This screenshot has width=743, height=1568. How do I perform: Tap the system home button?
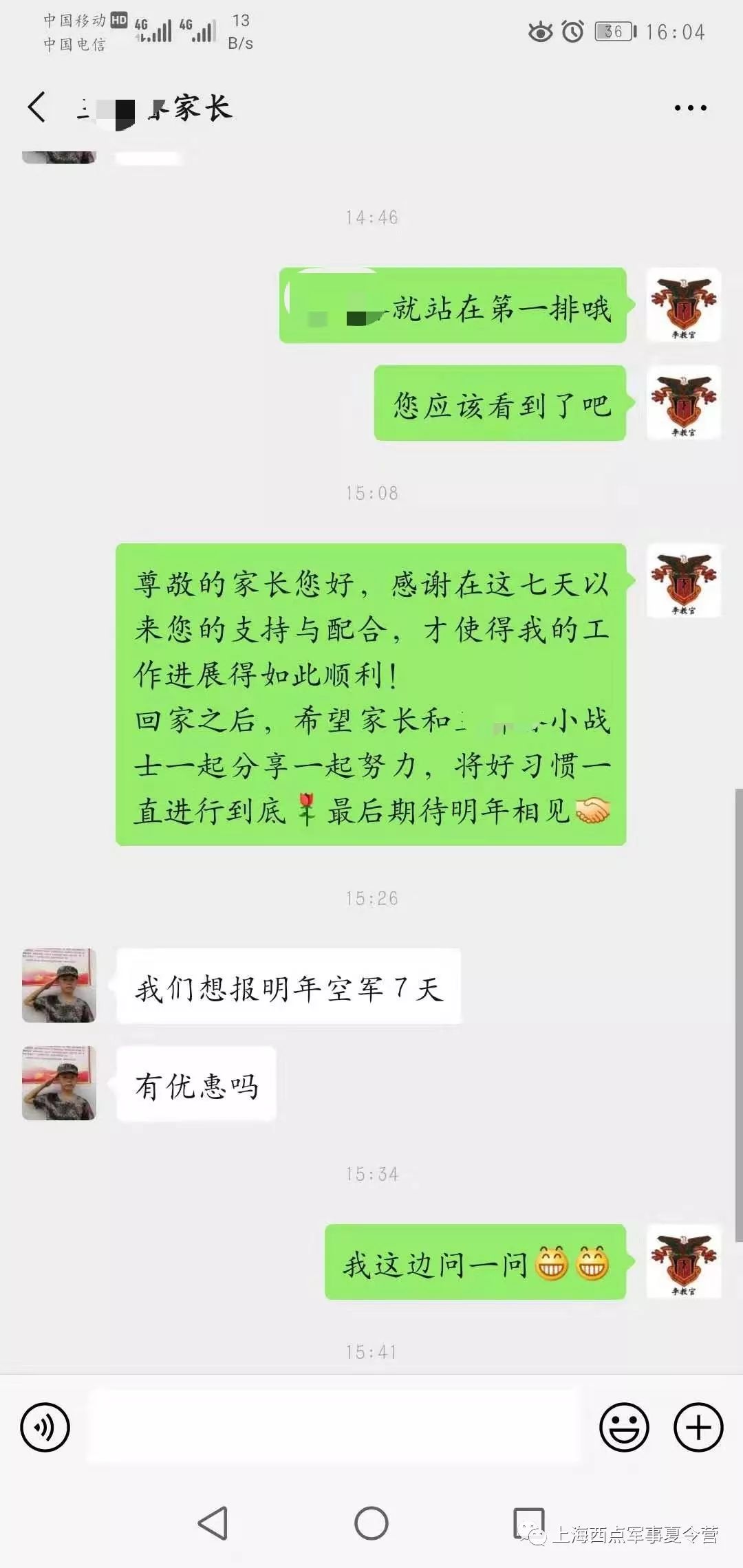(371, 1523)
